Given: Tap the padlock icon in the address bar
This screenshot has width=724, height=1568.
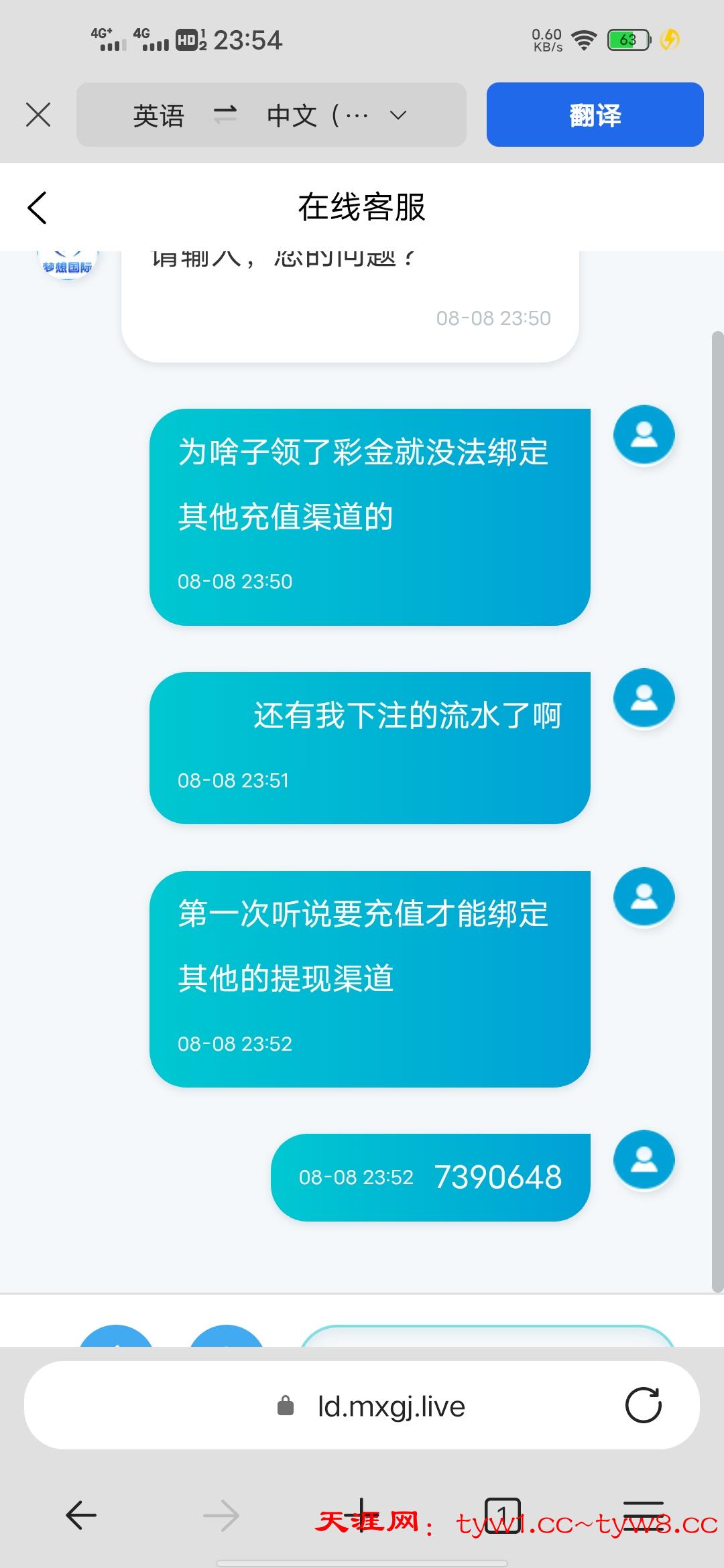Looking at the screenshot, I should point(285,1406).
